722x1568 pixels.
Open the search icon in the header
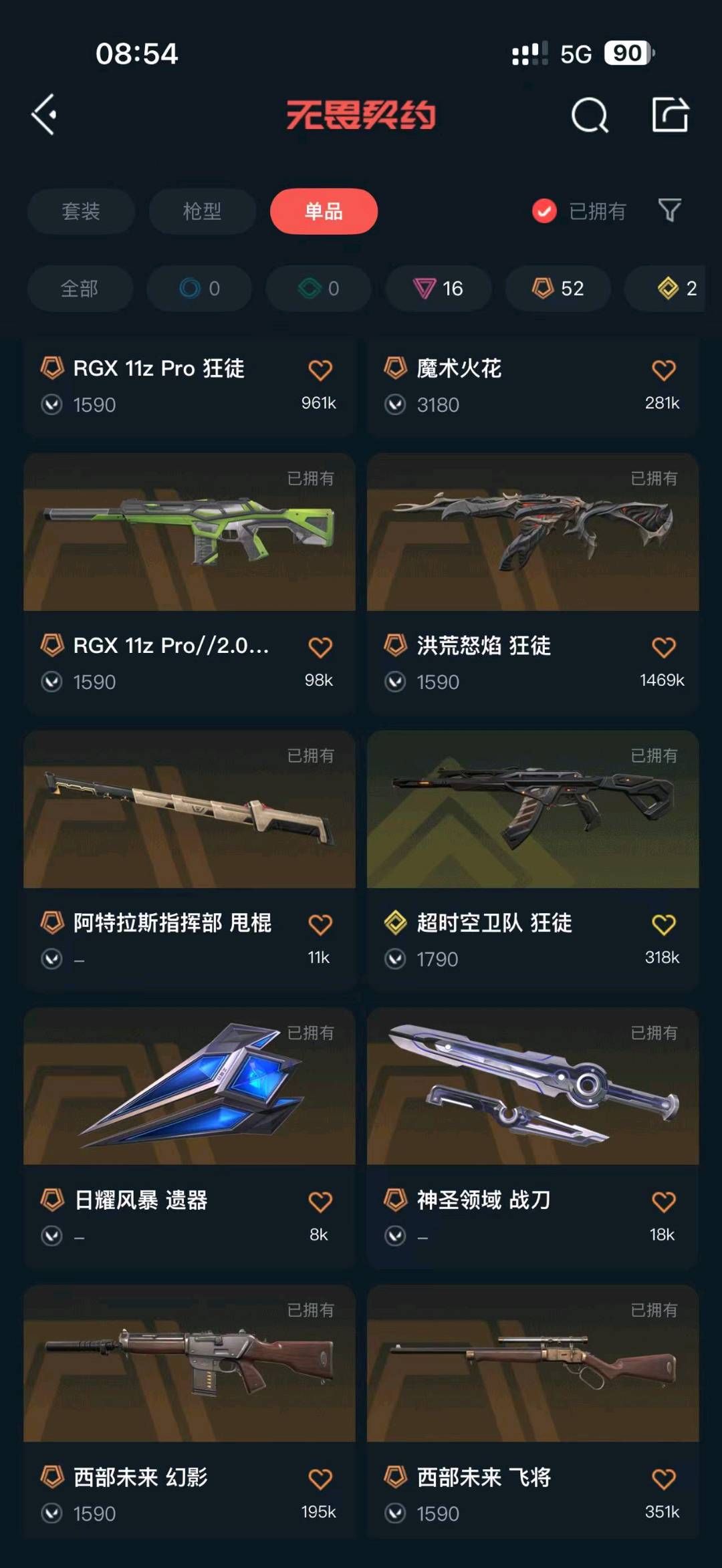pos(590,116)
